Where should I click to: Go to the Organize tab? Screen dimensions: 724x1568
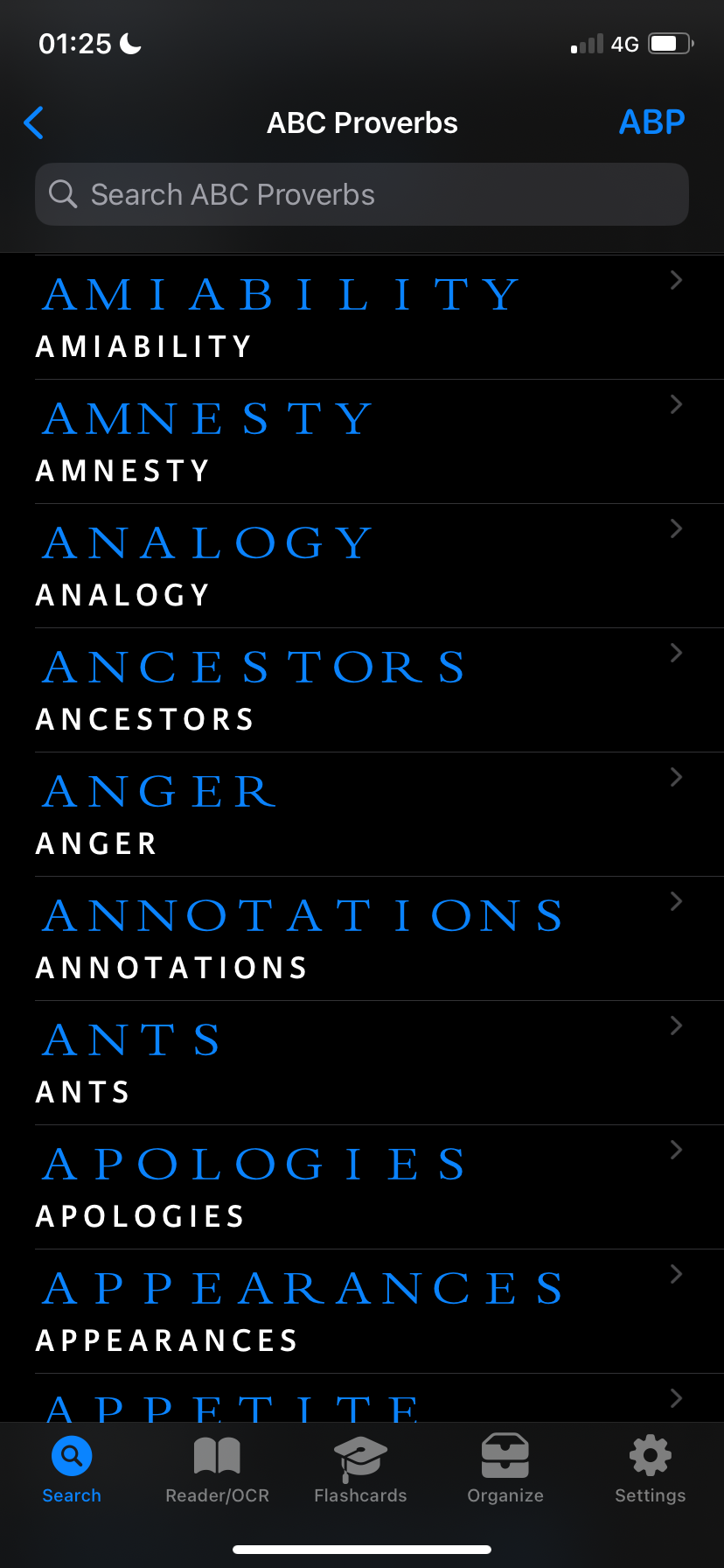[x=505, y=1470]
